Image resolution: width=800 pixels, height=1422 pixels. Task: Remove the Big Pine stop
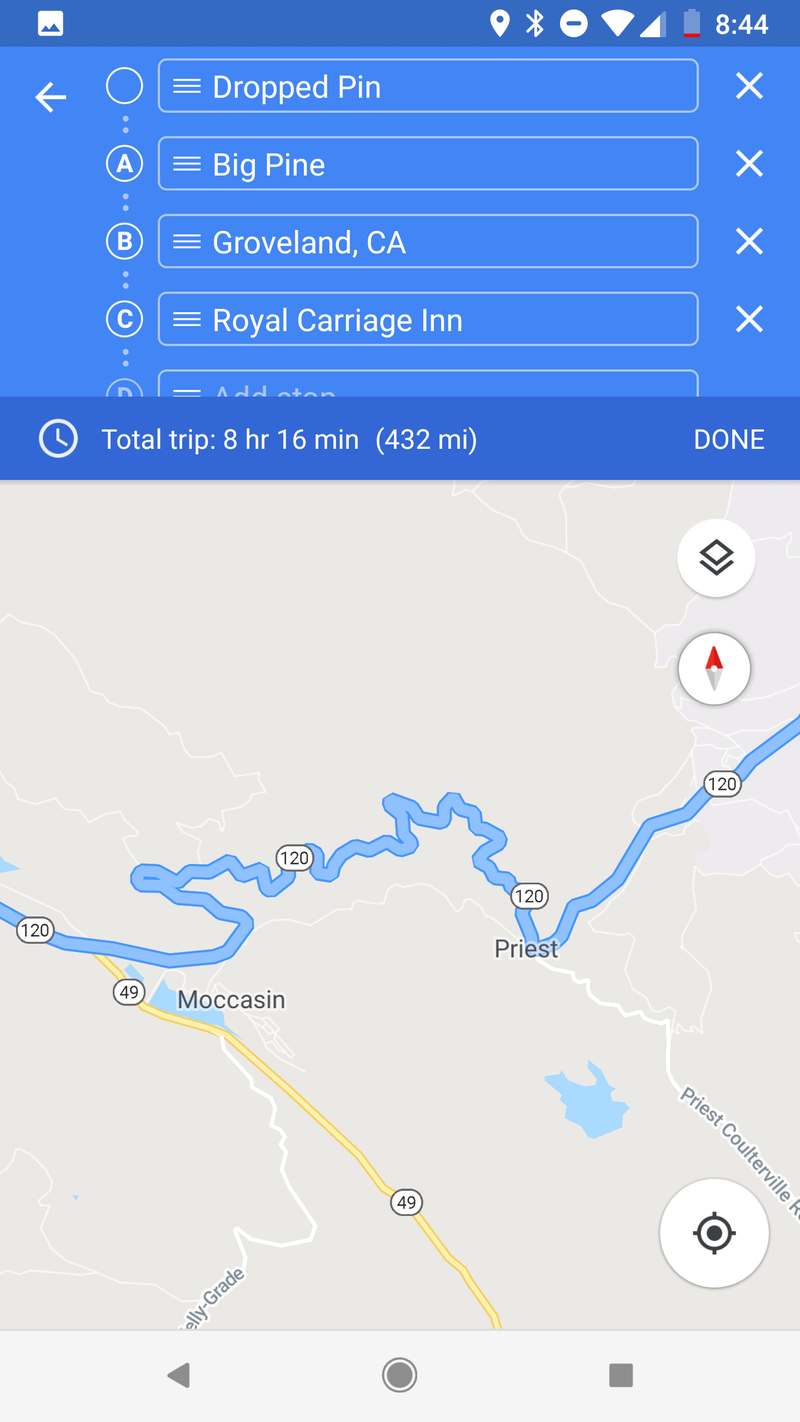coord(749,164)
